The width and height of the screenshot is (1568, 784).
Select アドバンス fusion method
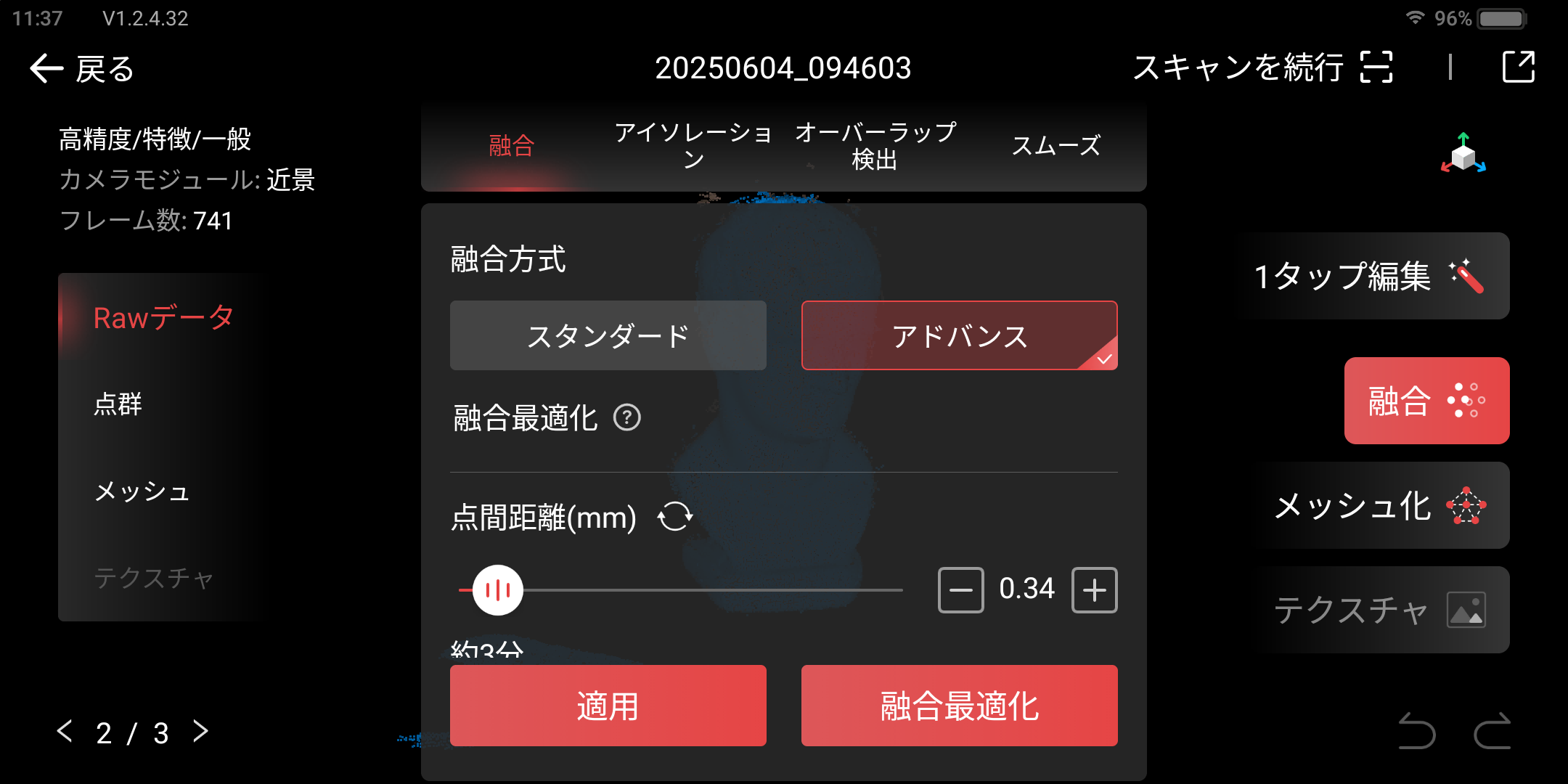[959, 335]
